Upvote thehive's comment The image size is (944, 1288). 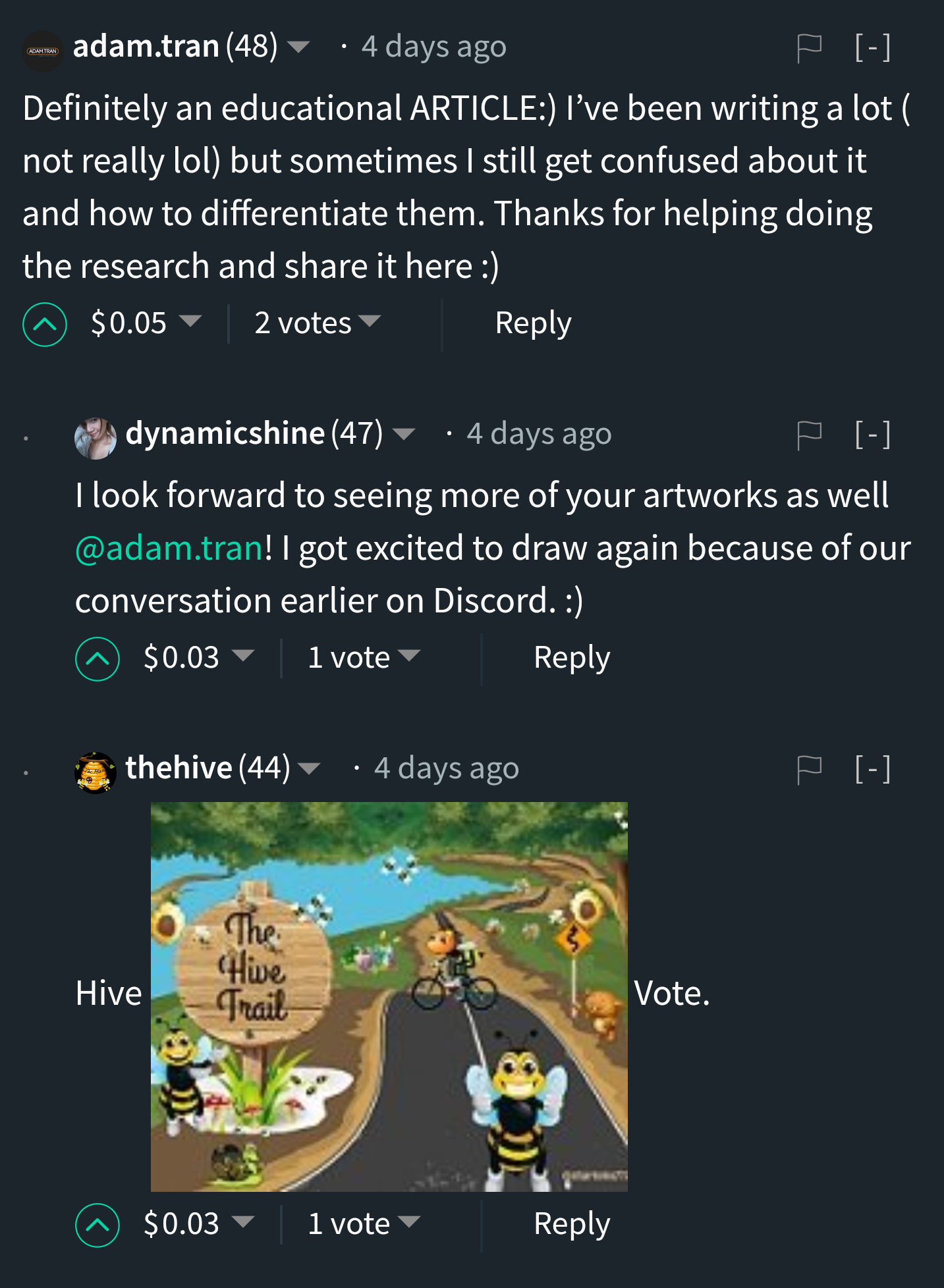[97, 1225]
